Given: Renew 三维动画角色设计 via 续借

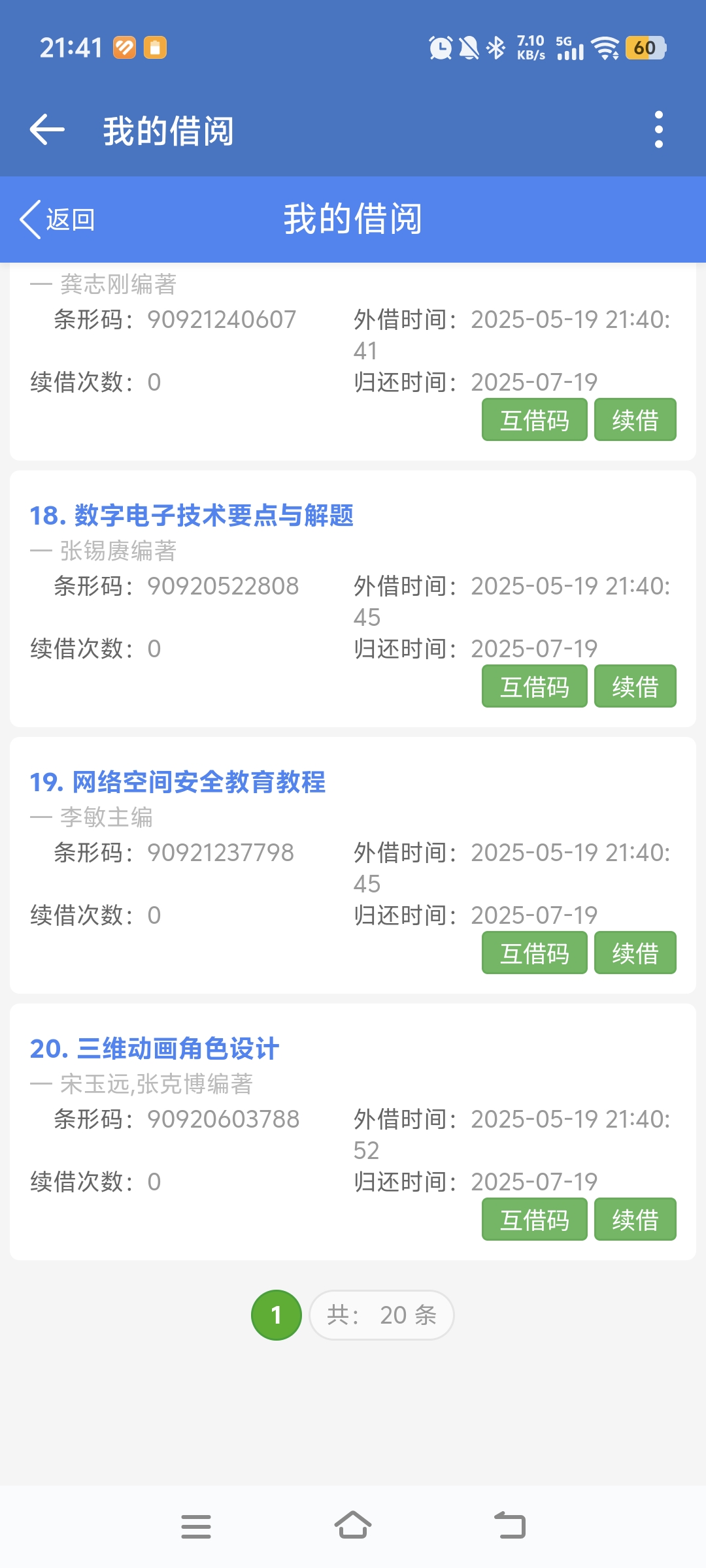Looking at the screenshot, I should tap(635, 1219).
